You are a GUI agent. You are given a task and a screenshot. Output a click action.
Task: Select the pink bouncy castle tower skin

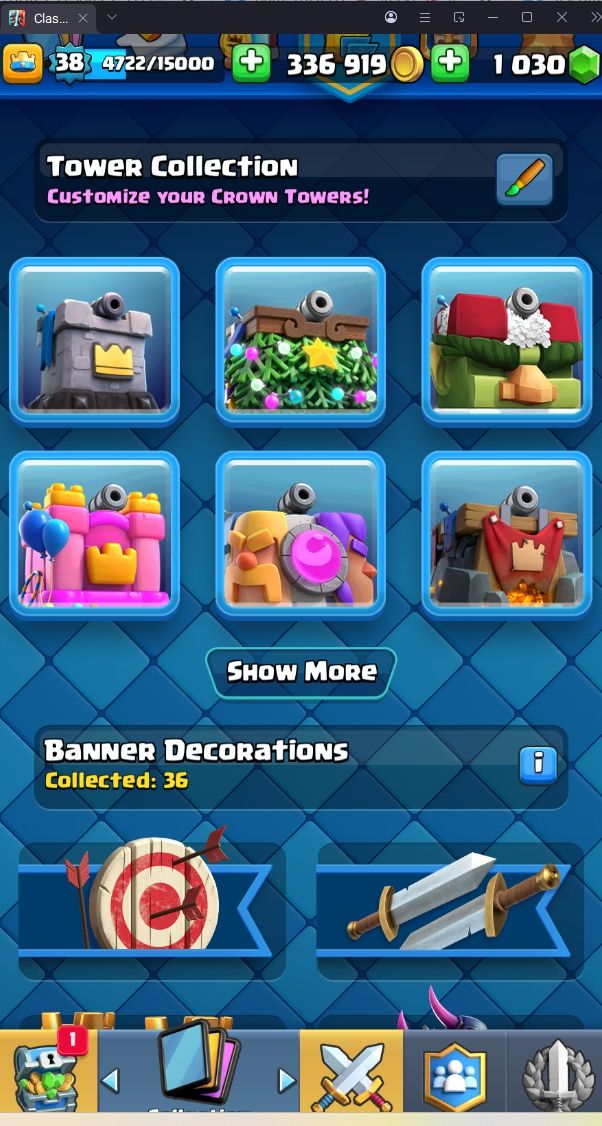click(94, 534)
